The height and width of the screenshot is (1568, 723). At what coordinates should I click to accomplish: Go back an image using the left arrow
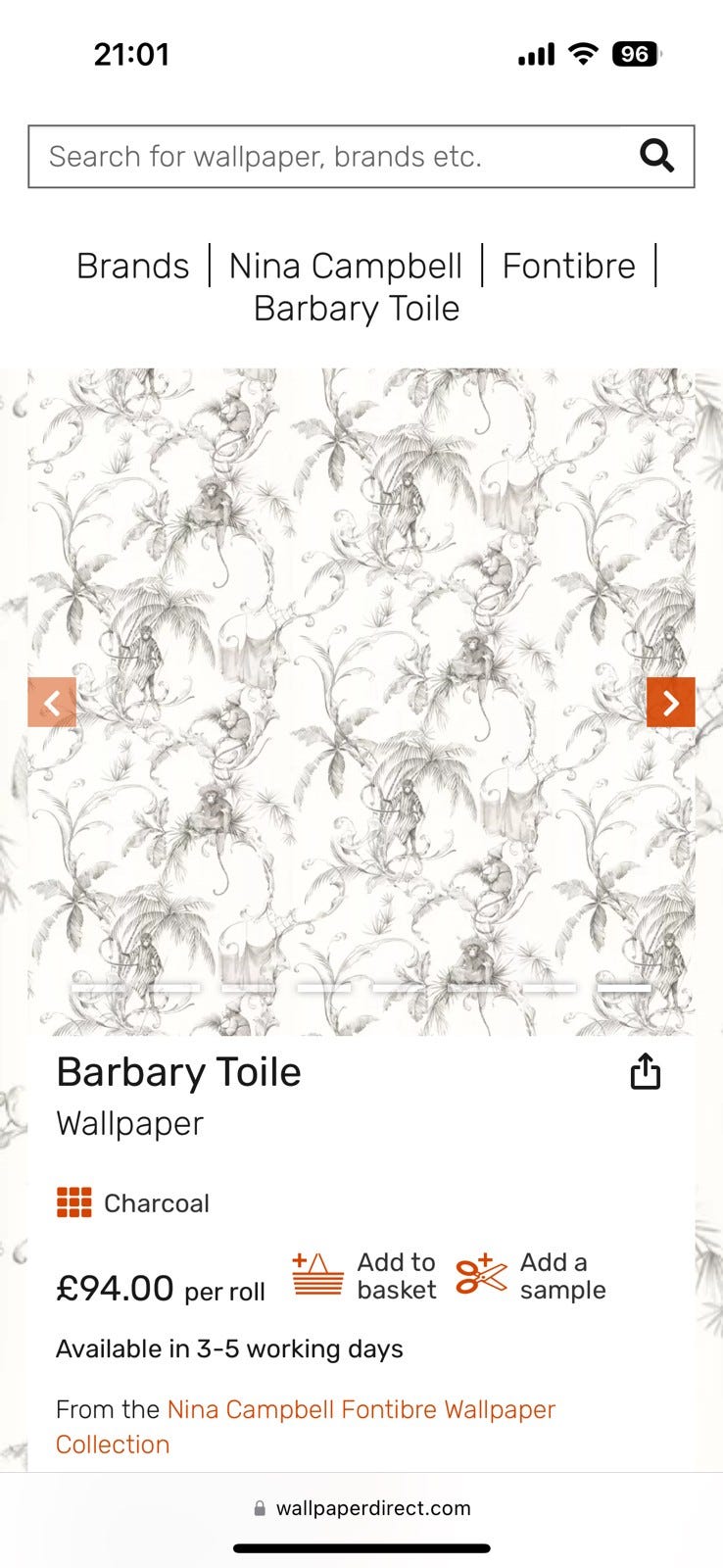[52, 703]
